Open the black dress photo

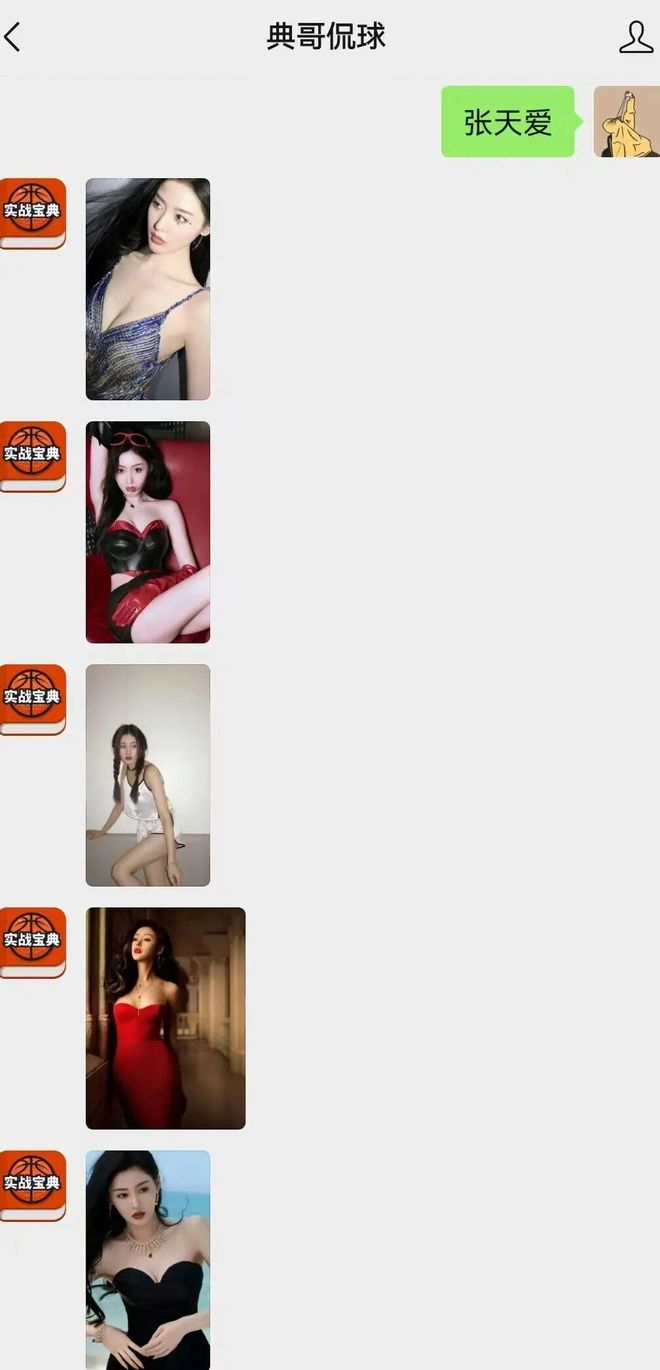[148, 1260]
